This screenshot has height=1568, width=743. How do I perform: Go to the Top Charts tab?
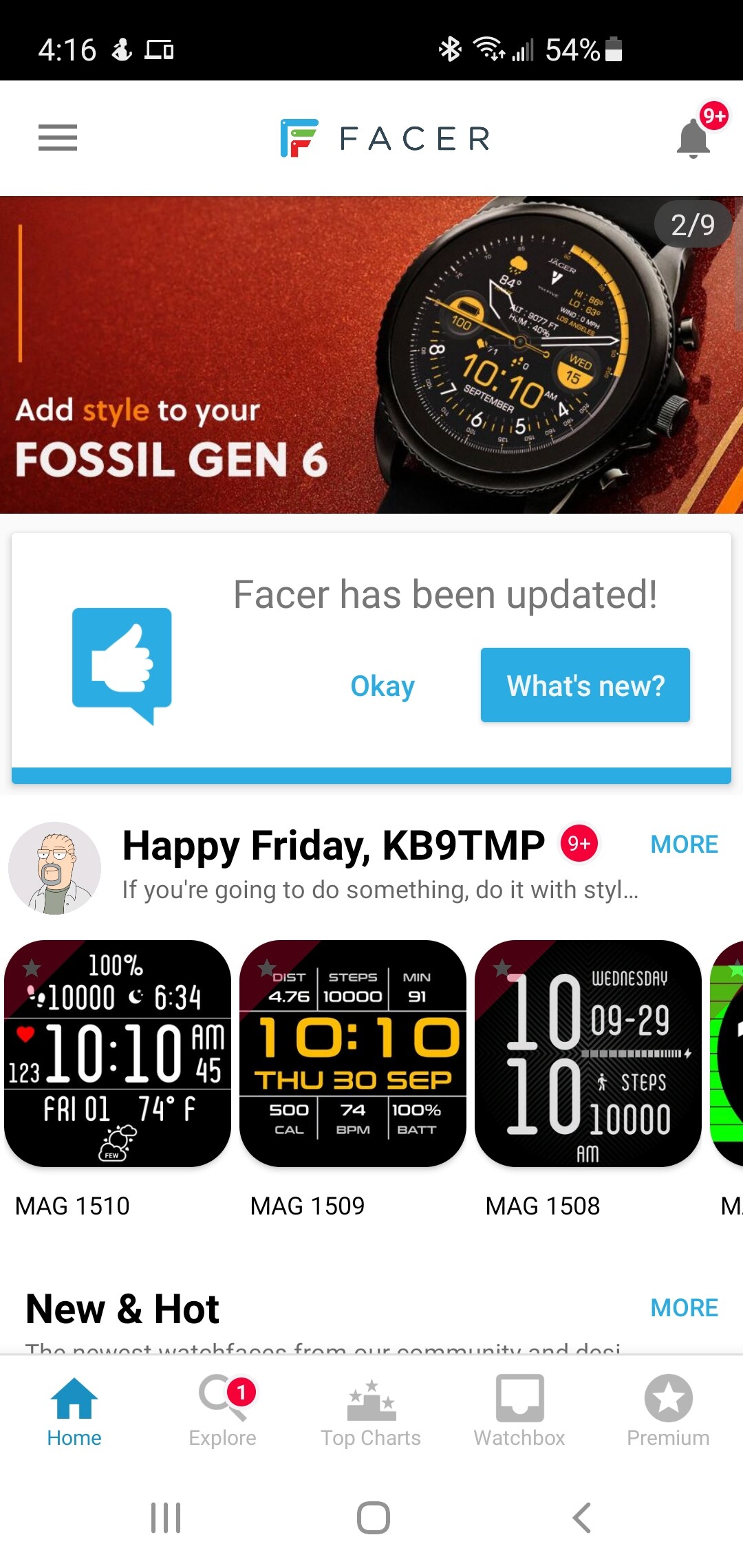click(x=371, y=1411)
